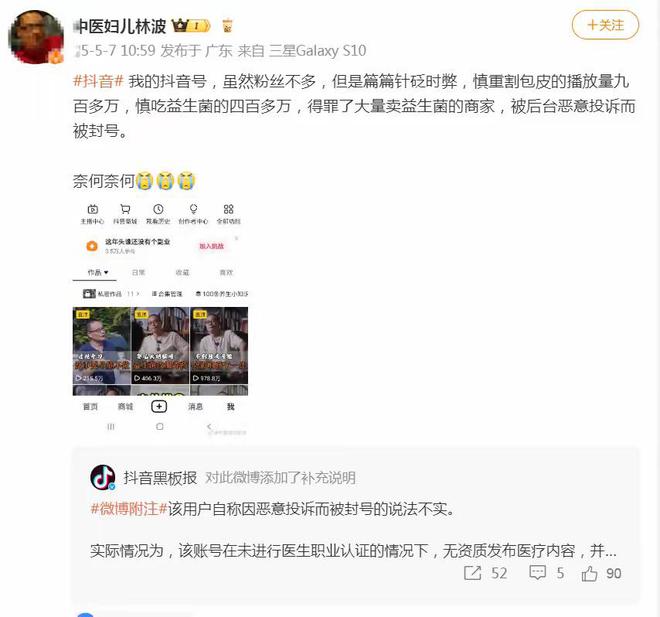Repost the note with 52 shares
Image resolution: width=660 pixels, height=617 pixels.
coord(486,573)
